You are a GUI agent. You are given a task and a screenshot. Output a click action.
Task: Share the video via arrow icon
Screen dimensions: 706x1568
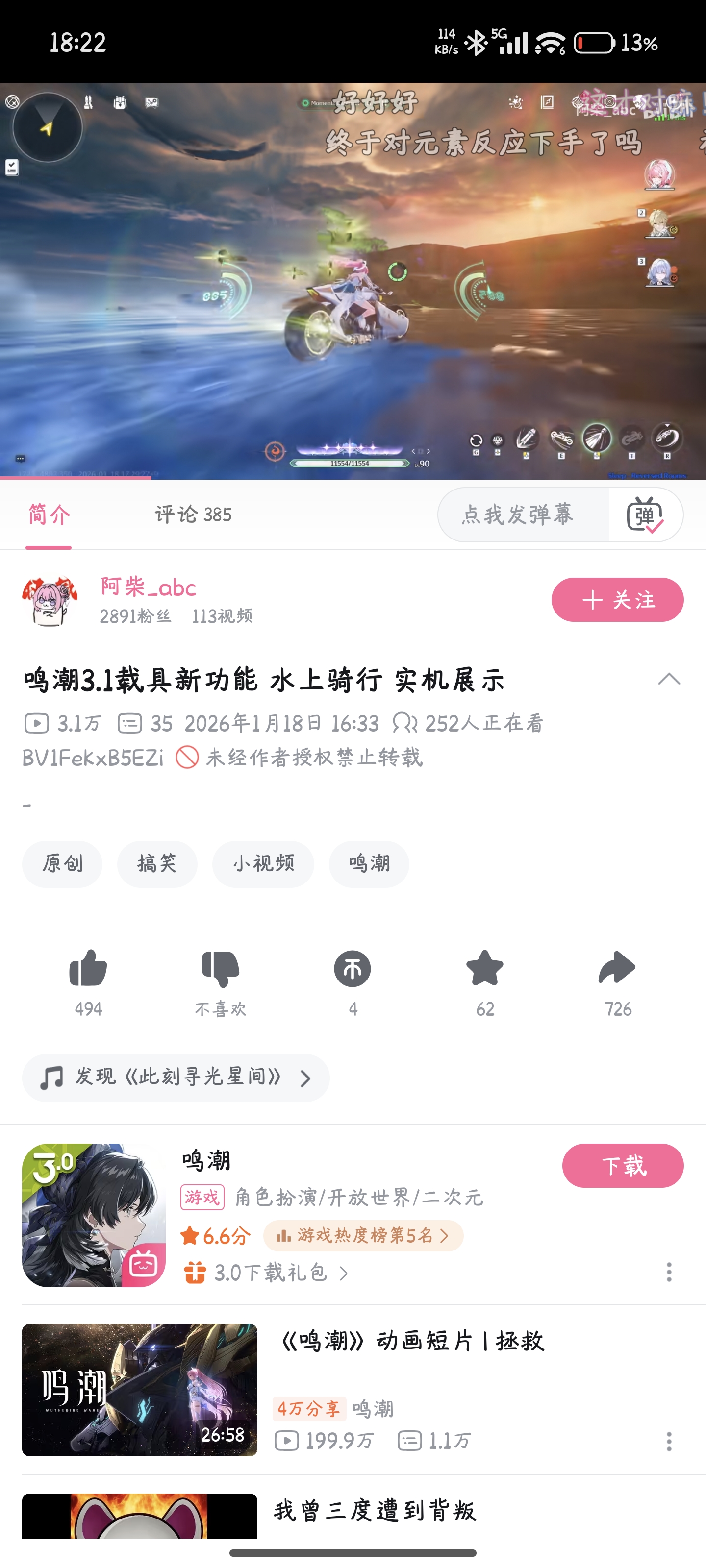[617, 969]
